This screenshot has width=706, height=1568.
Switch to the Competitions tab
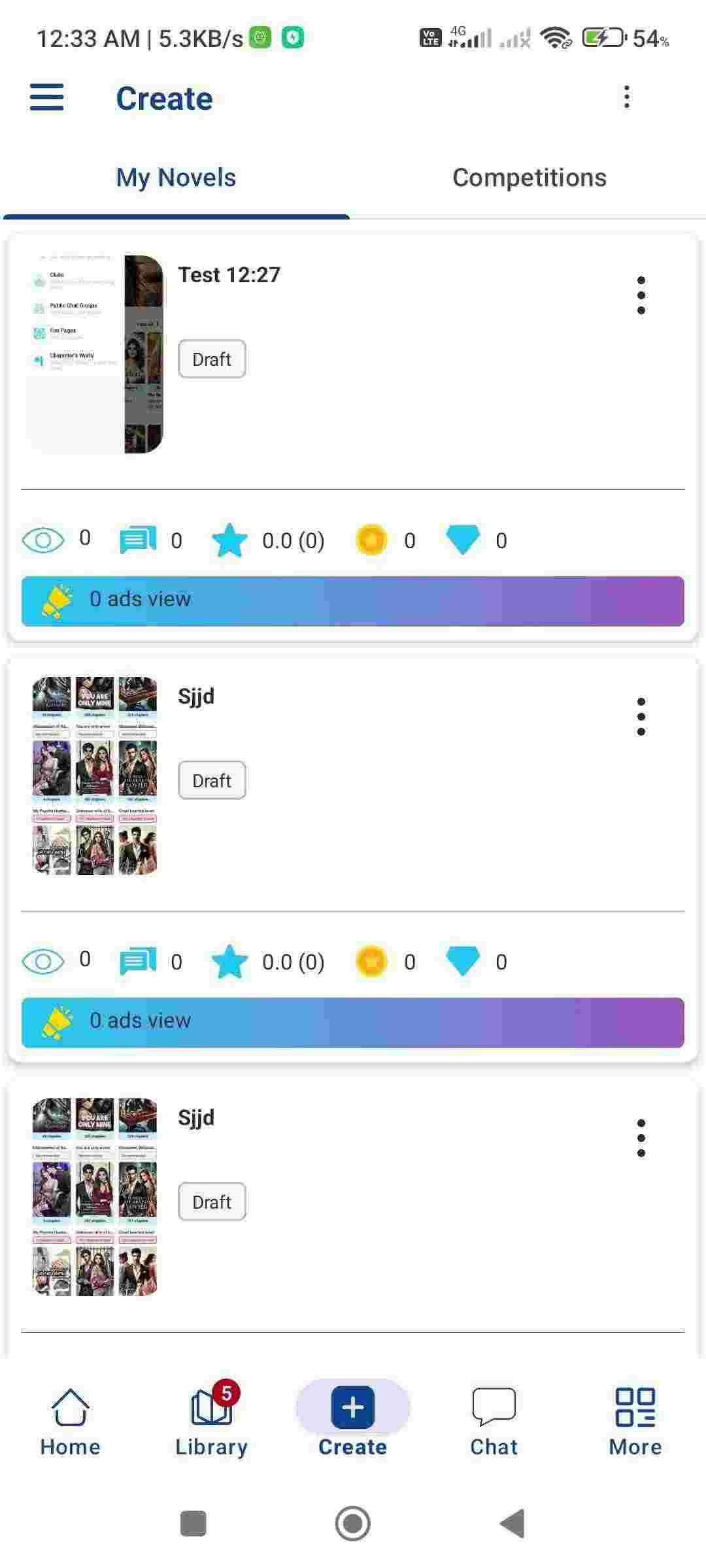(x=529, y=178)
